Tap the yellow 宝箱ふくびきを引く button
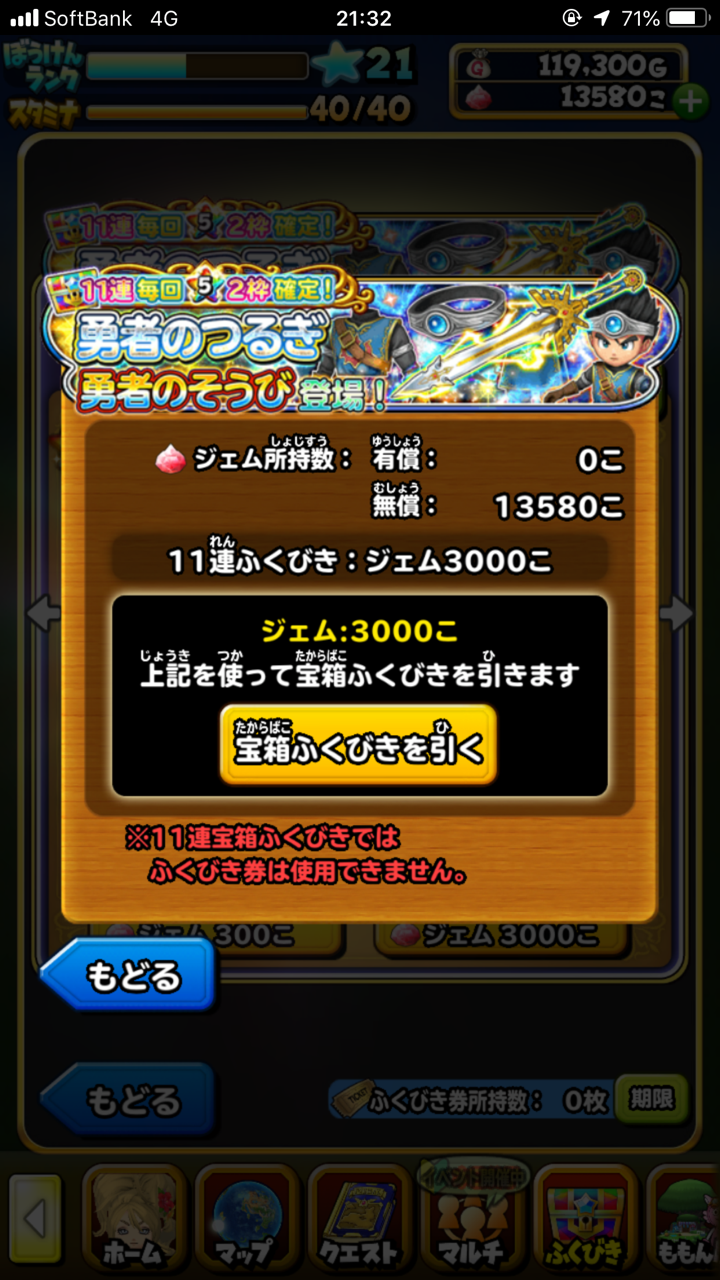 [358, 746]
